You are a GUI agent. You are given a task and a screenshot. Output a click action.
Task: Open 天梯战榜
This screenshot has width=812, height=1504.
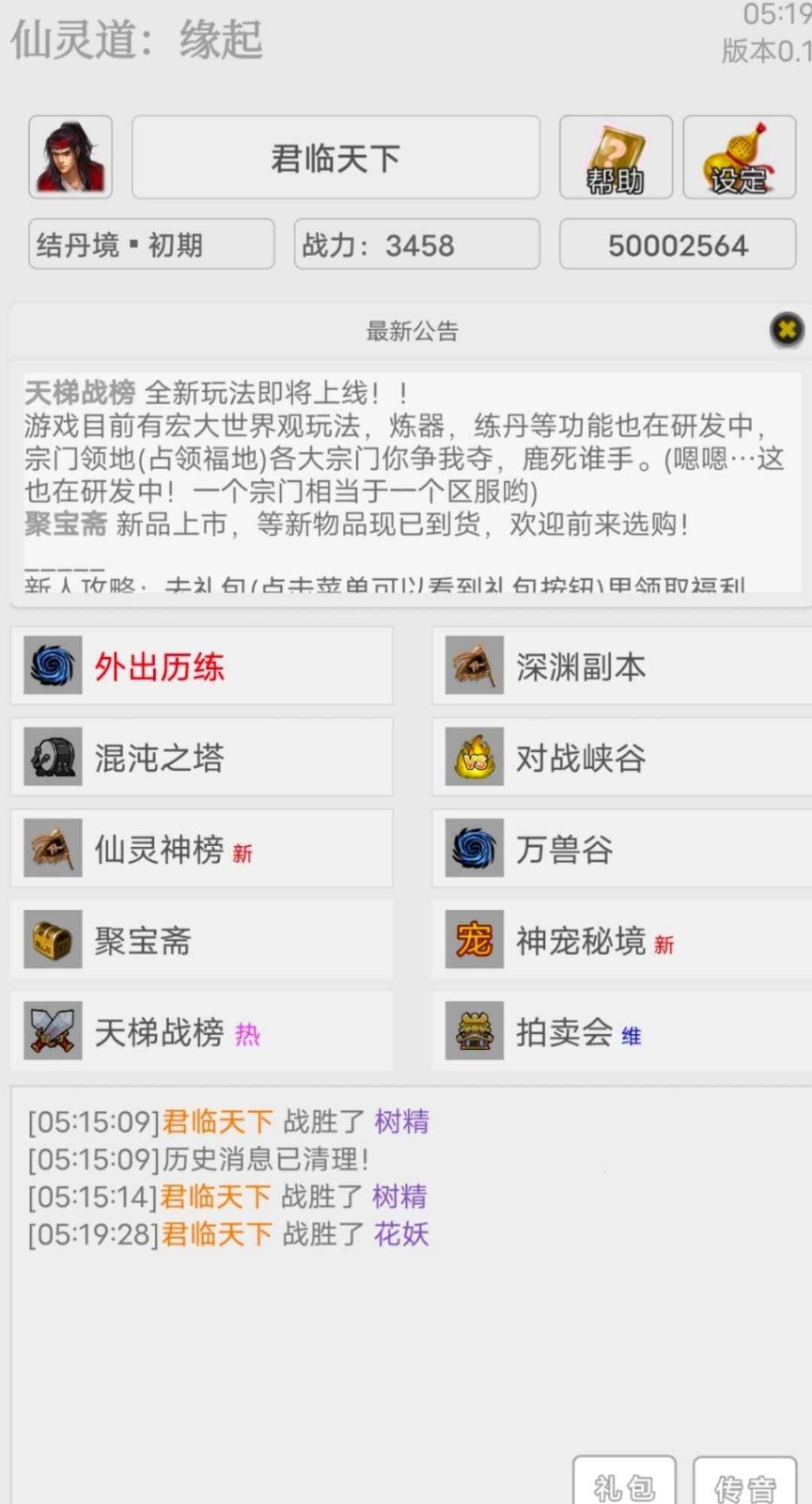(201, 1032)
